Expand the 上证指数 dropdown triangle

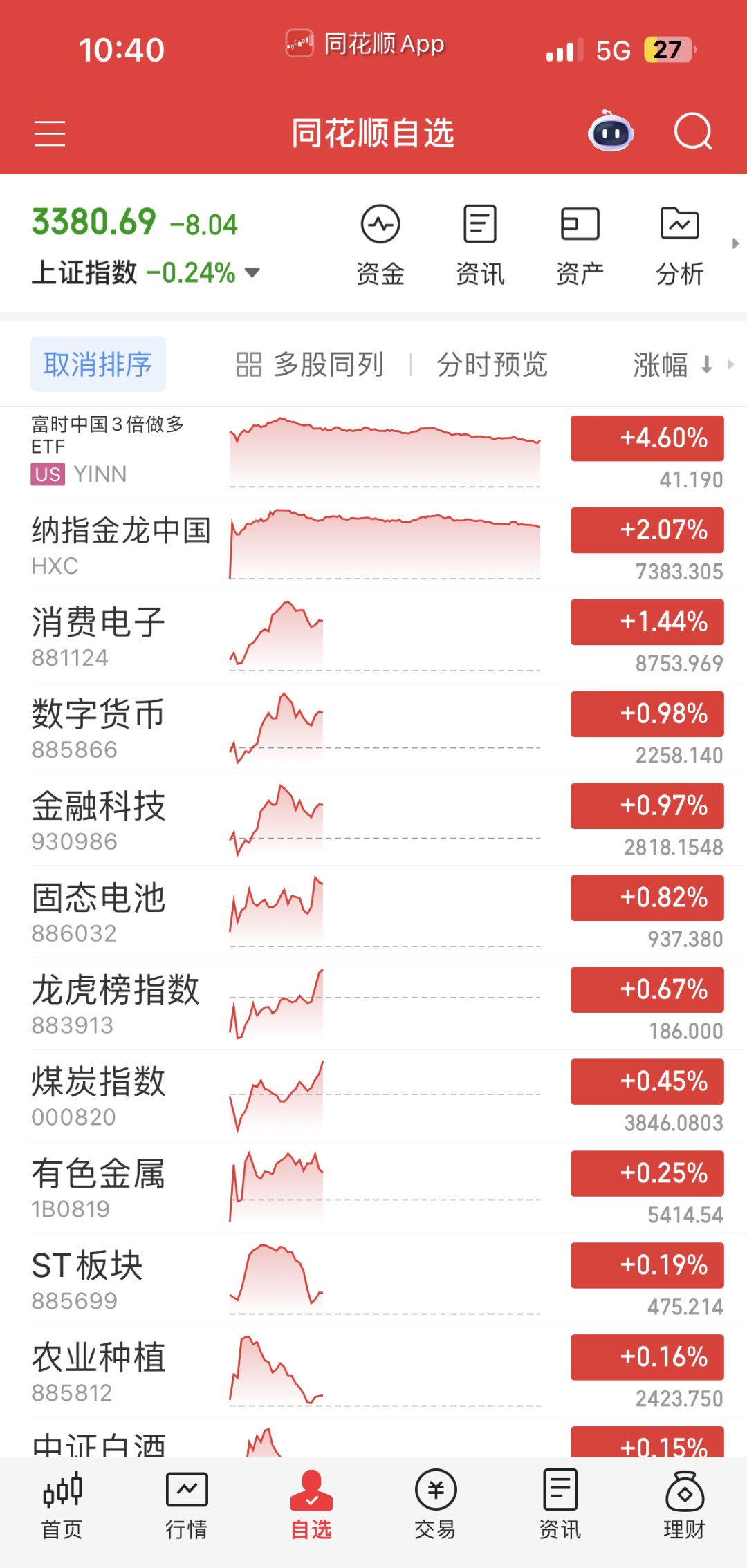point(252,273)
